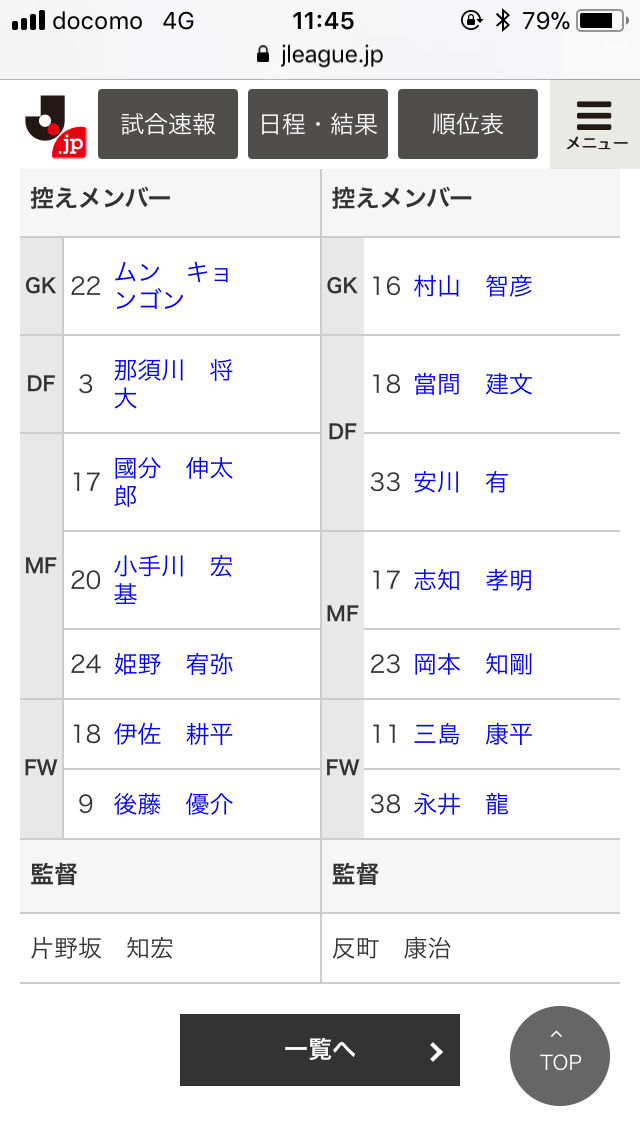View player 當間 建文
This screenshot has width=640, height=1136.
coord(472,384)
